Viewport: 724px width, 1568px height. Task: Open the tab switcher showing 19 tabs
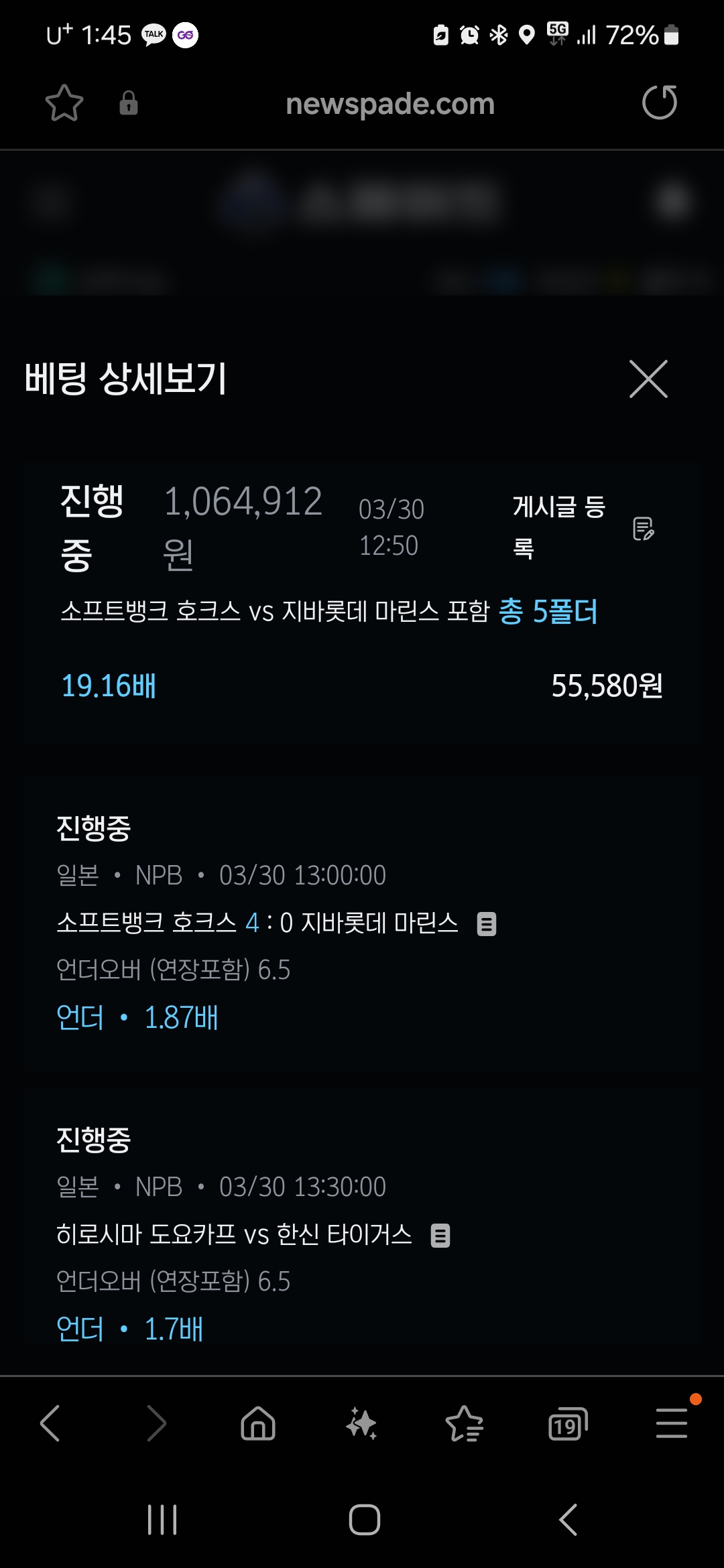(x=567, y=1423)
